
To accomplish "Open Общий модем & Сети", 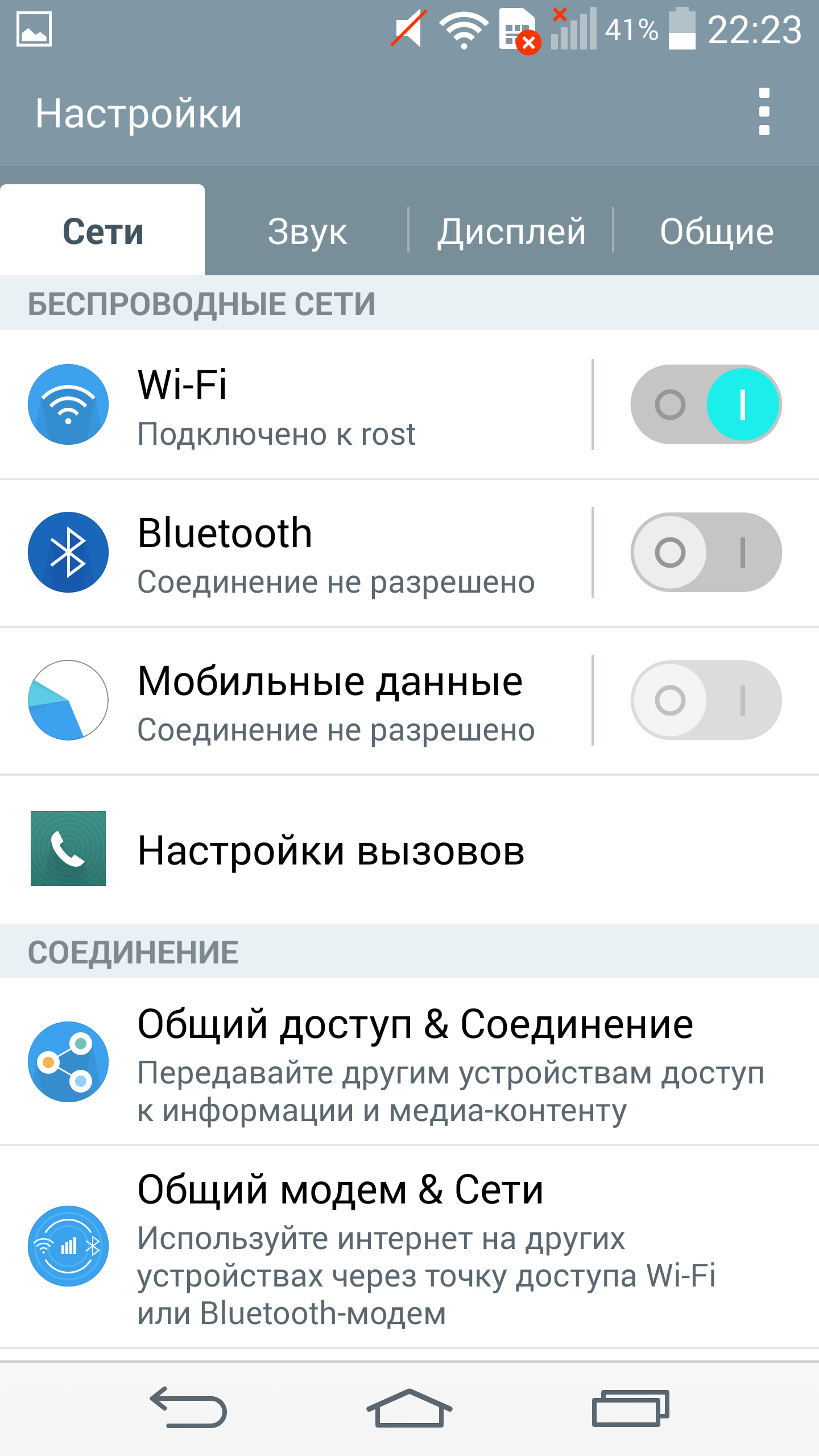I will click(409, 1246).
